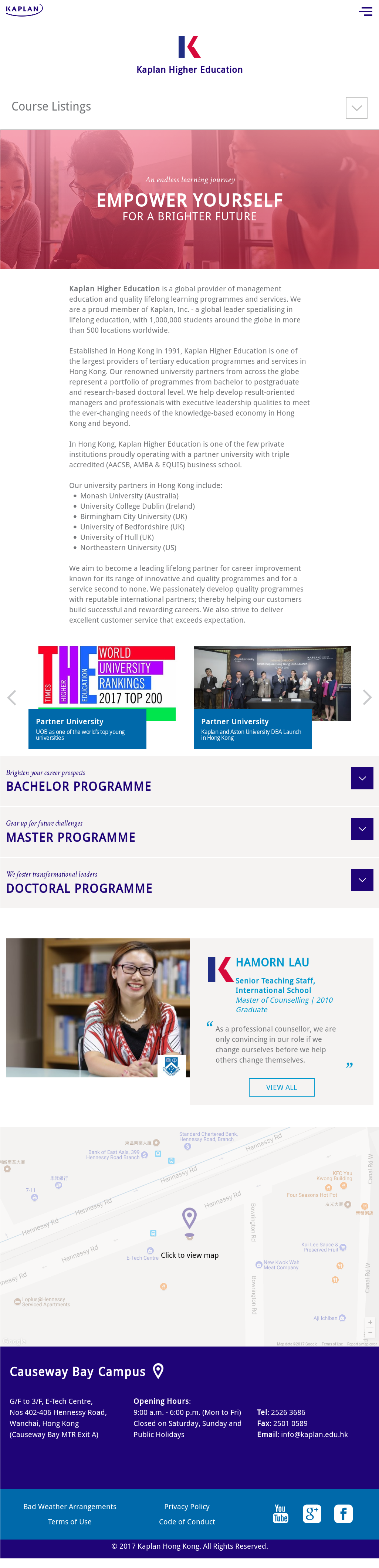Tap the View All button
This screenshot has width=379, height=1568.
tap(281, 1087)
